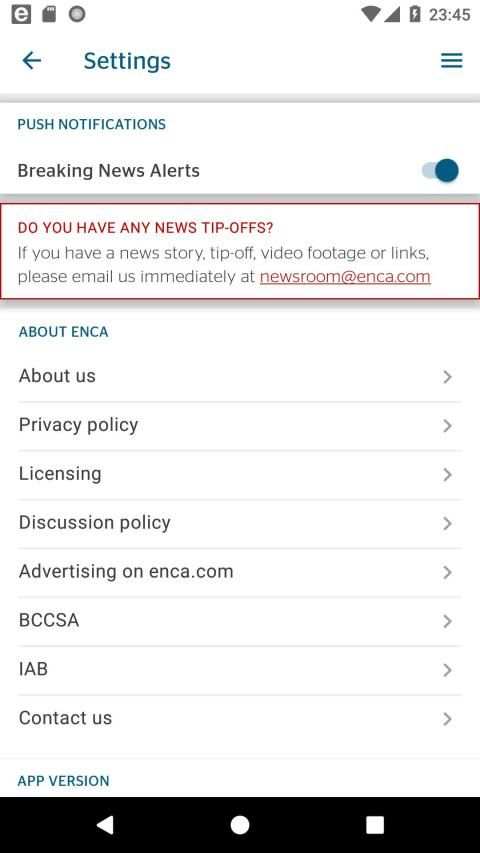This screenshot has height=853, width=480.
Task: Open the hamburger menu
Action: 451,60
